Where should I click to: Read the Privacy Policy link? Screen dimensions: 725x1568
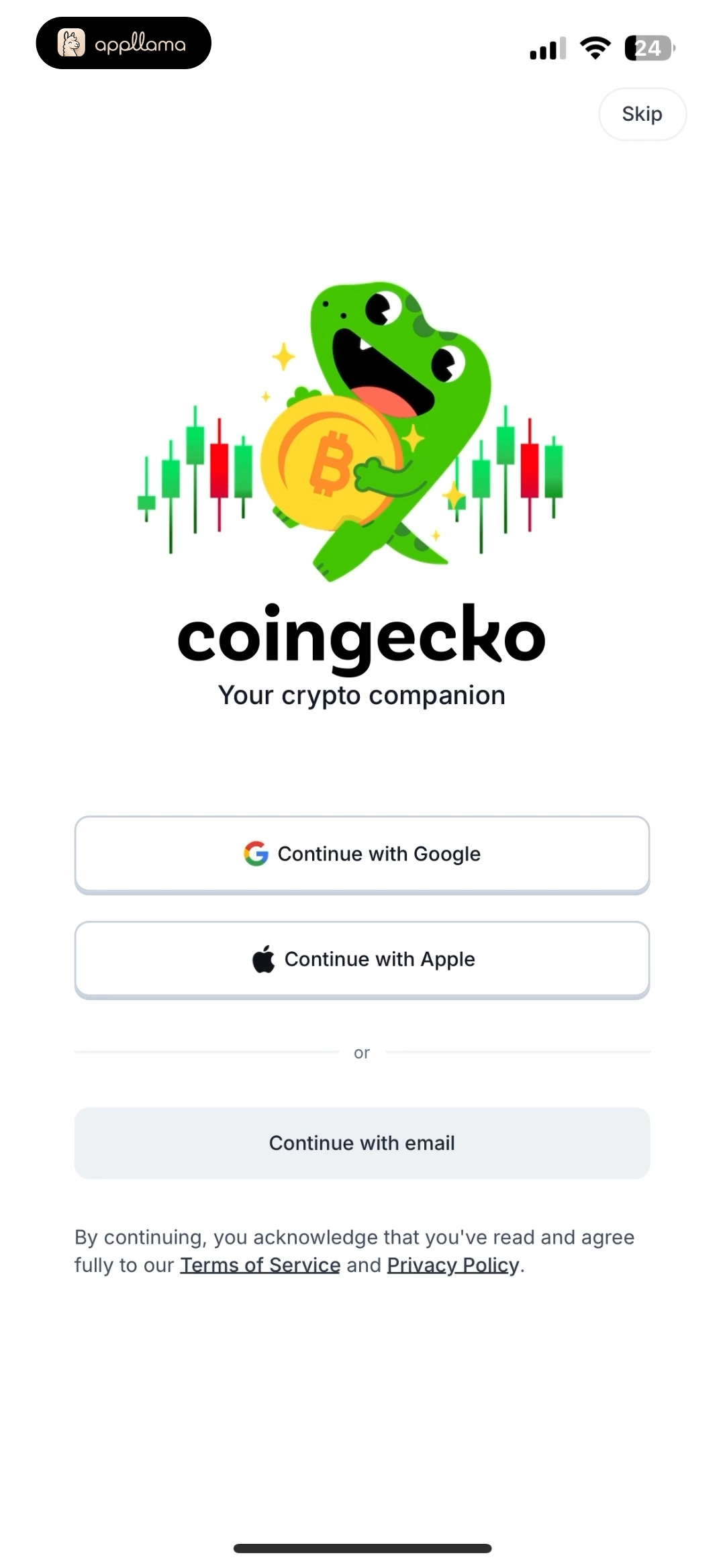click(x=453, y=1265)
